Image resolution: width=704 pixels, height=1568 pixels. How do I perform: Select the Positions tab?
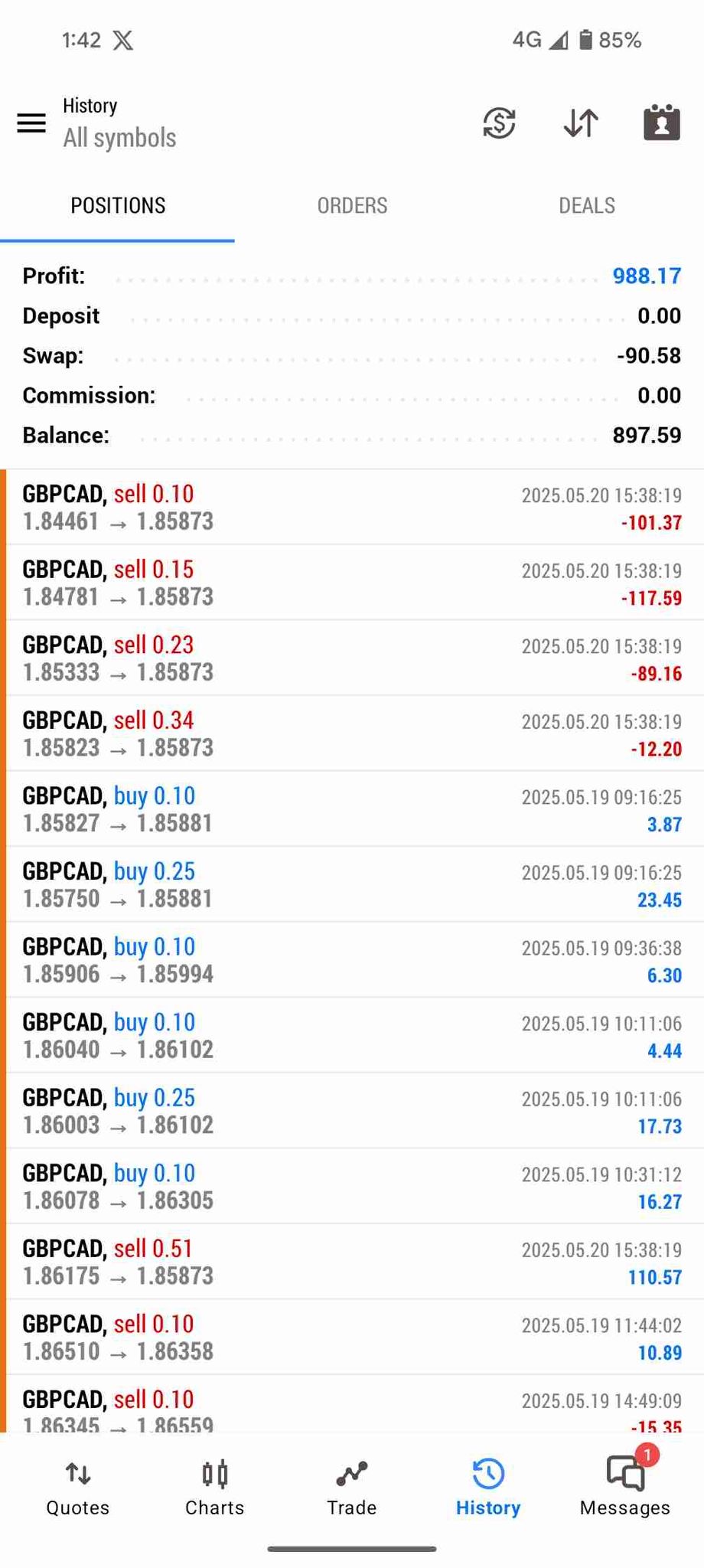coord(118,205)
